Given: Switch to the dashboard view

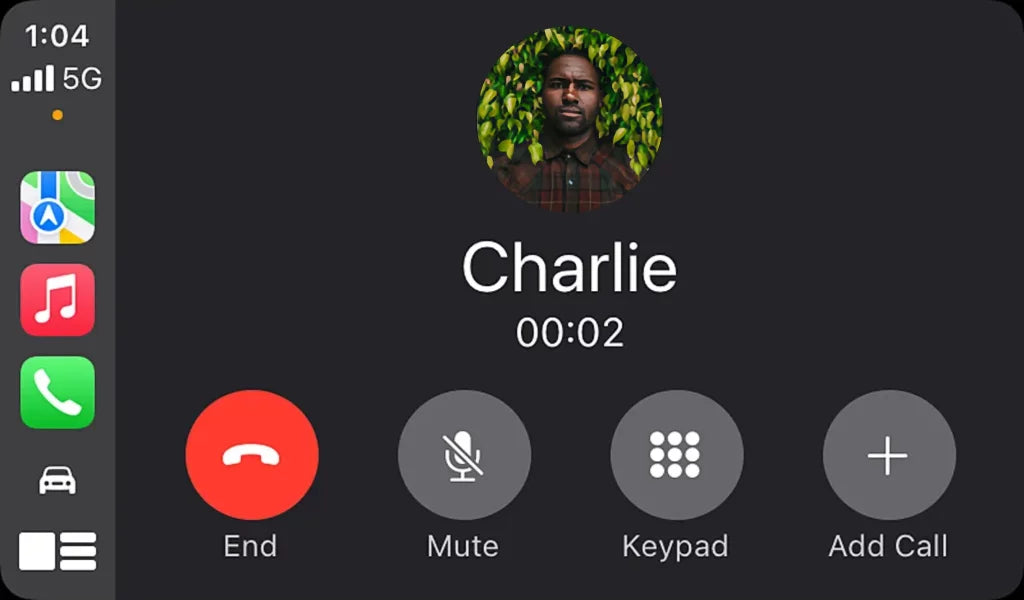Looking at the screenshot, I should coord(58,551).
